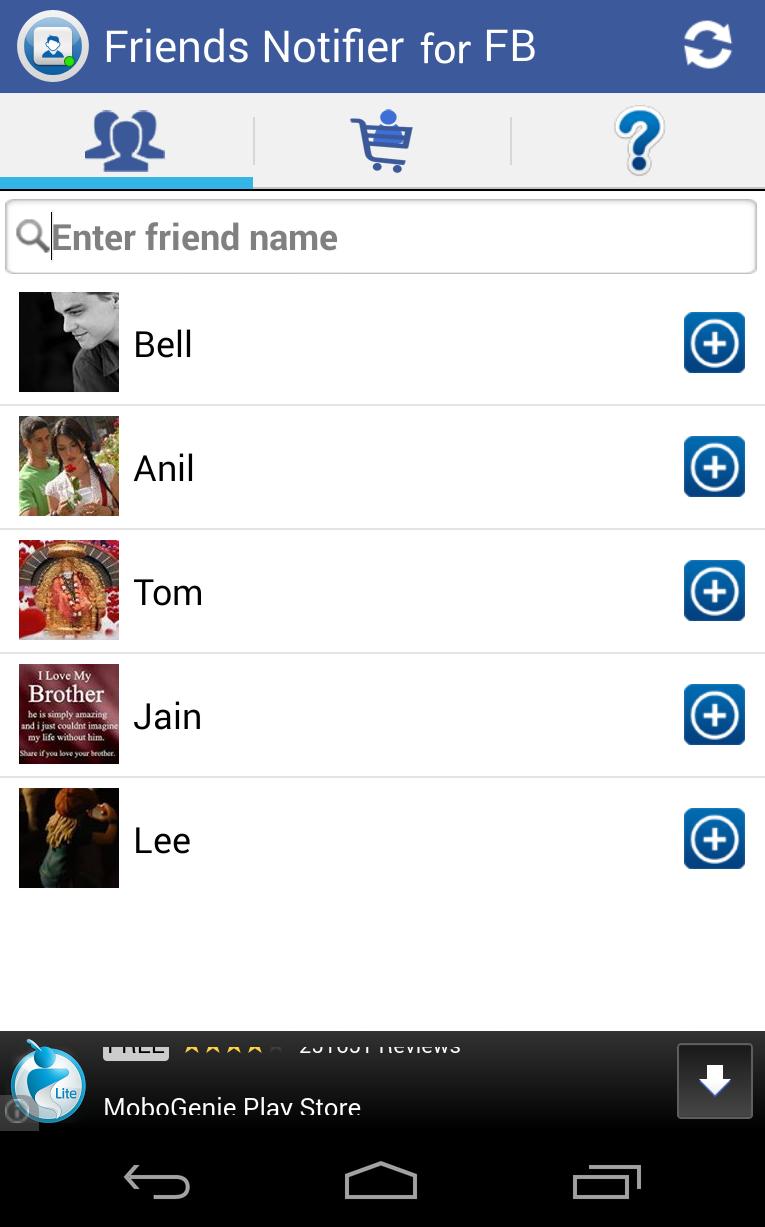Add Jain with the plus button
The image size is (765, 1227).
(x=714, y=715)
